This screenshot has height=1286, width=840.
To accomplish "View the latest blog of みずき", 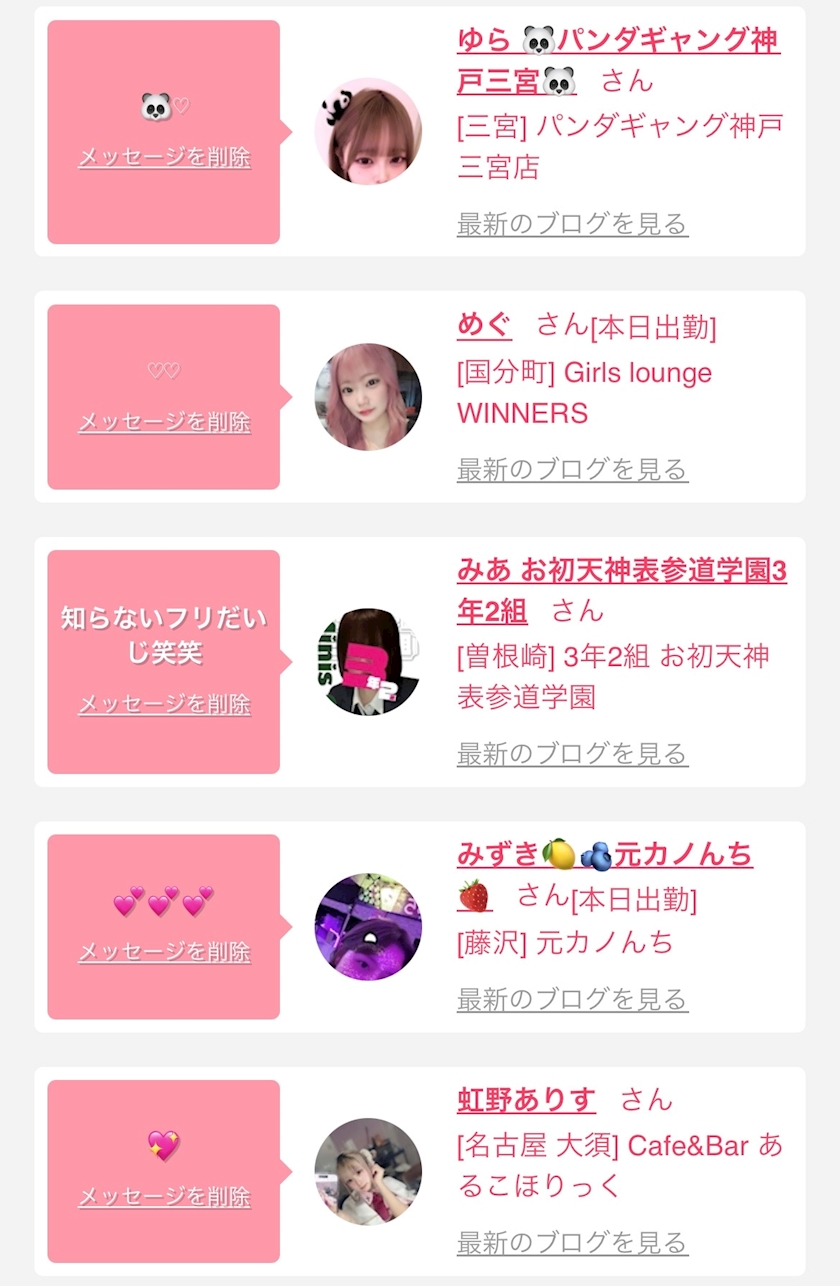I will [572, 998].
